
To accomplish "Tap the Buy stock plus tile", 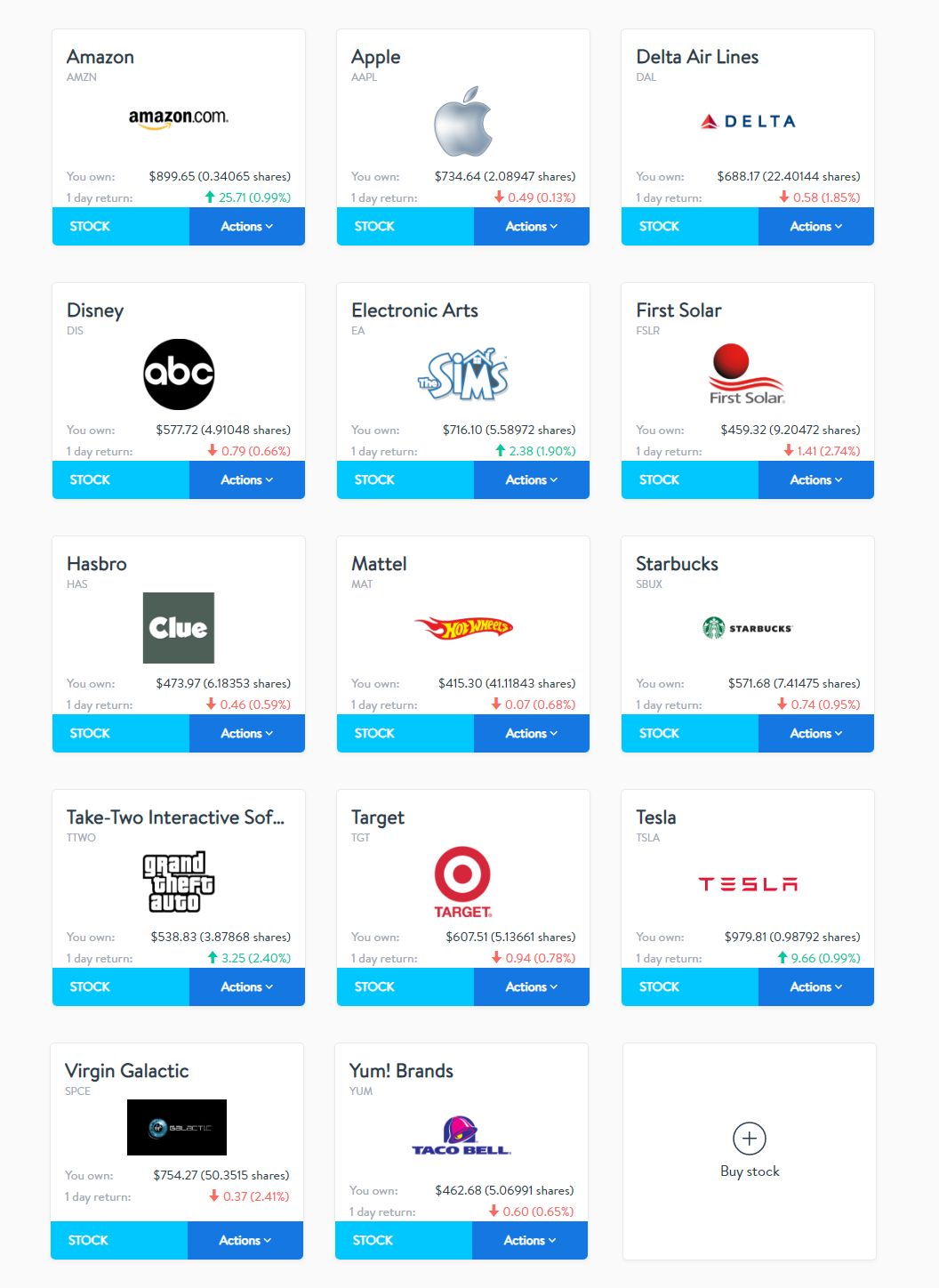I will 750,1139.
